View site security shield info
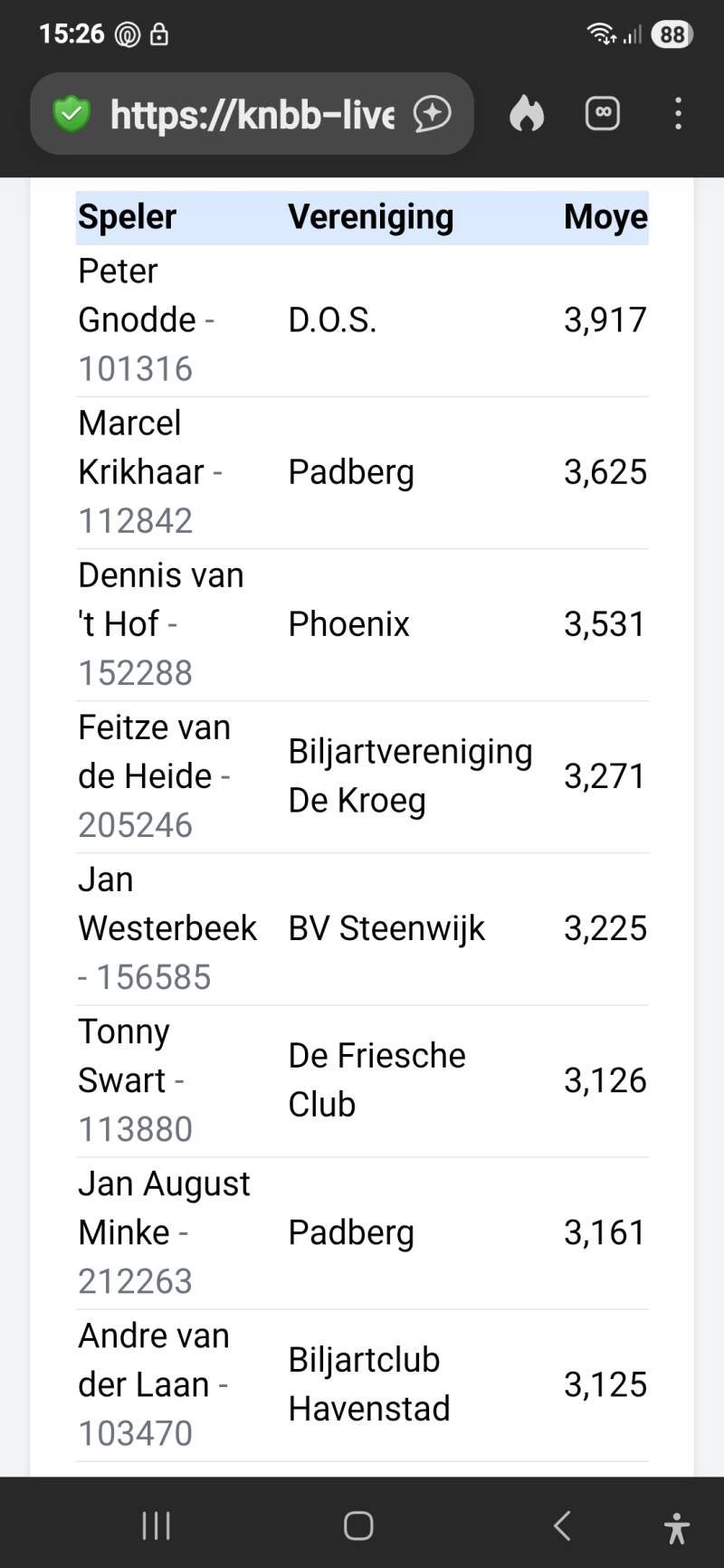 71,115
